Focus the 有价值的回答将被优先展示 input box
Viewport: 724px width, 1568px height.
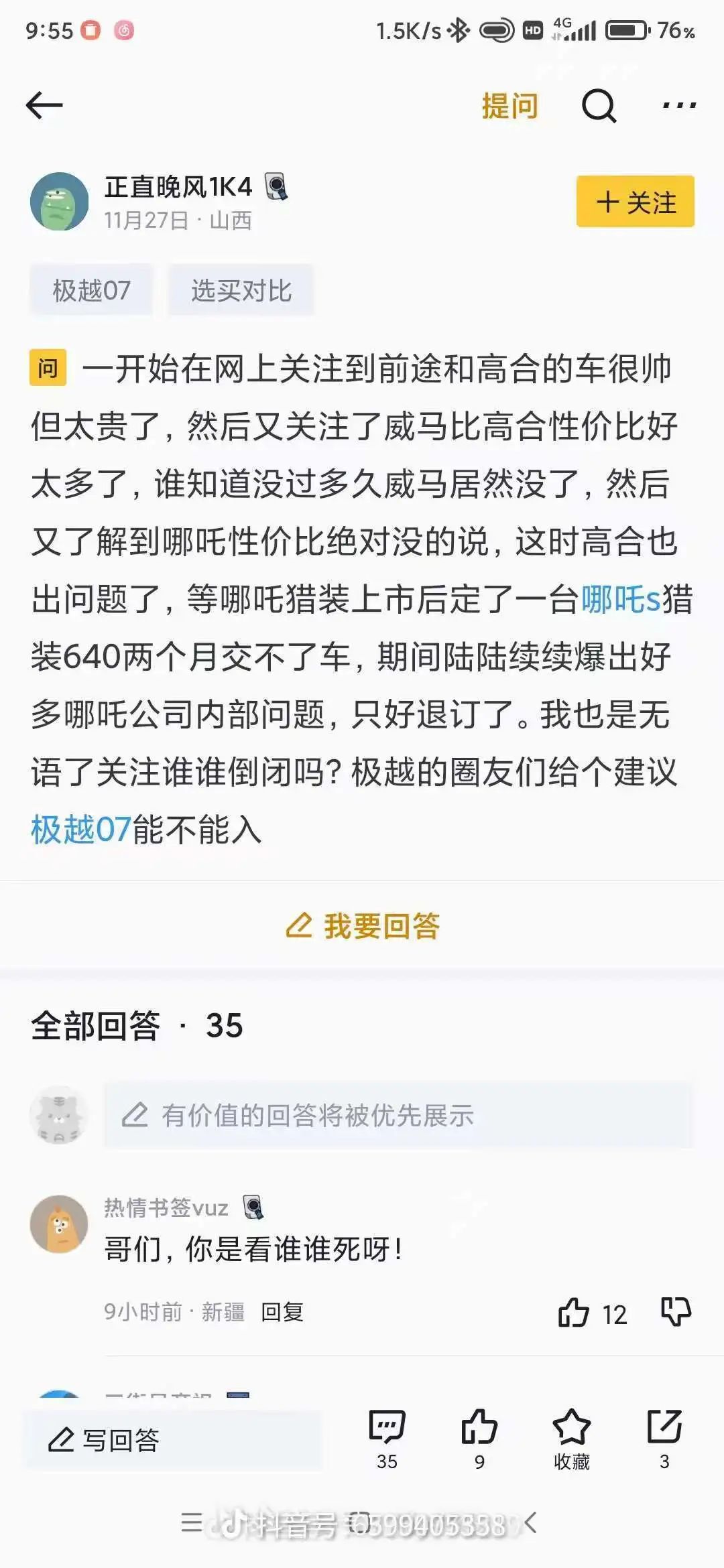click(399, 1115)
